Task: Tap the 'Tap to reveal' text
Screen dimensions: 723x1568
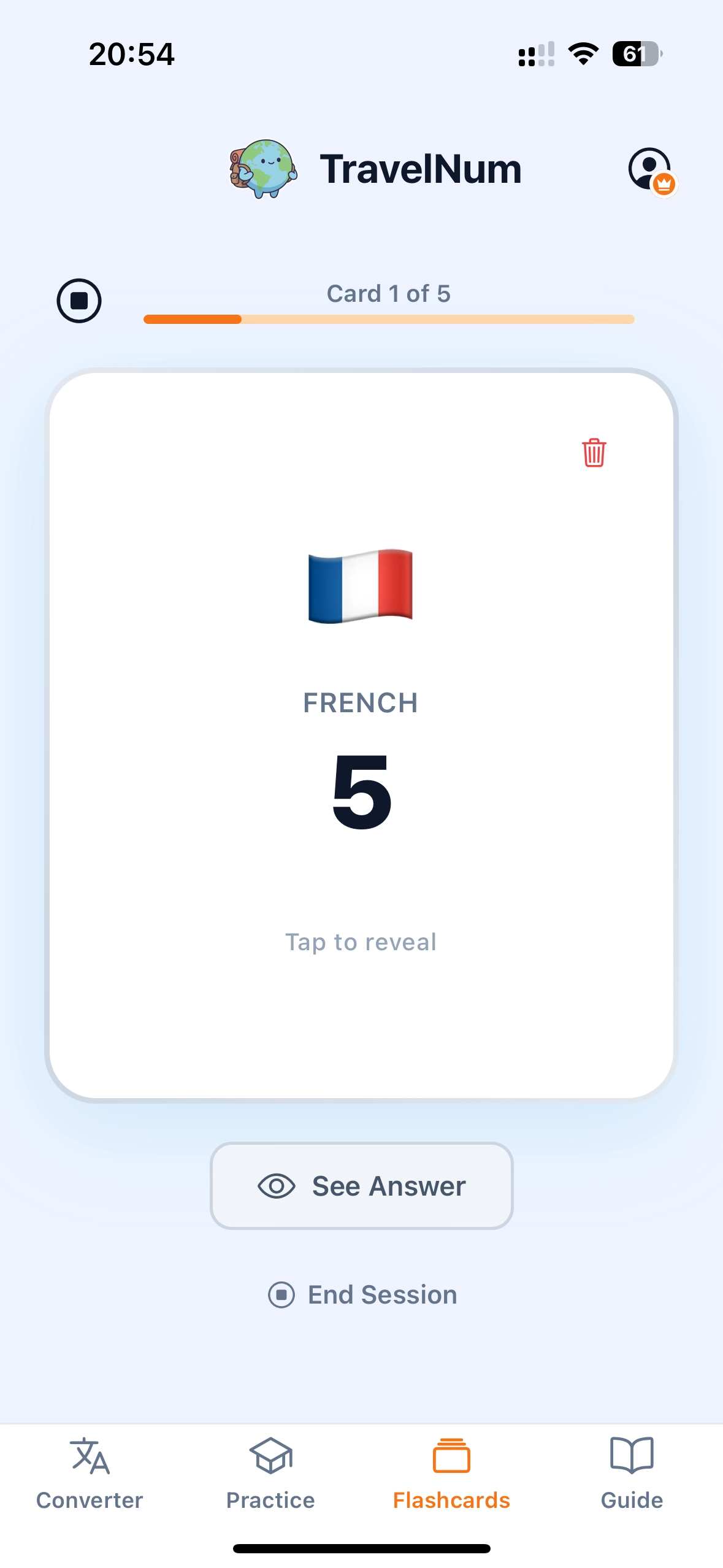Action: tap(360, 942)
